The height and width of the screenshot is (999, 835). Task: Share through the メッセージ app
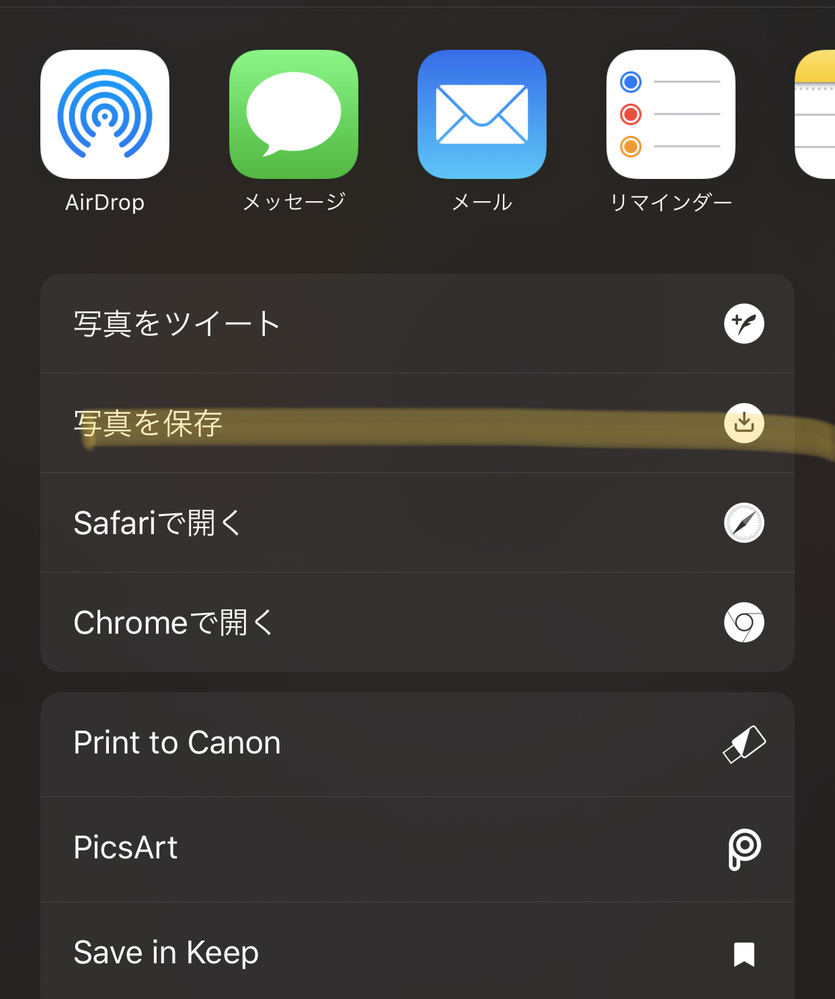coord(294,115)
